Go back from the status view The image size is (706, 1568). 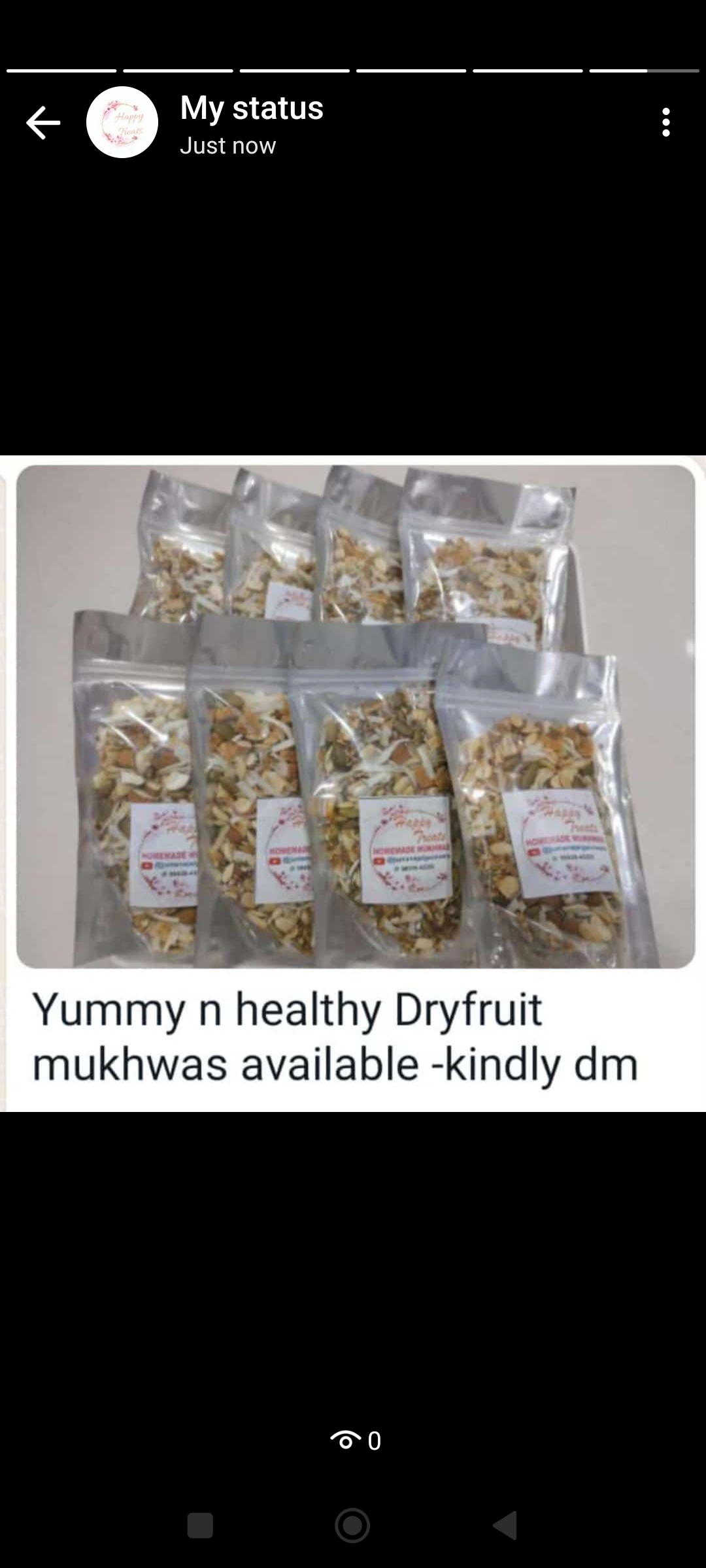click(43, 122)
